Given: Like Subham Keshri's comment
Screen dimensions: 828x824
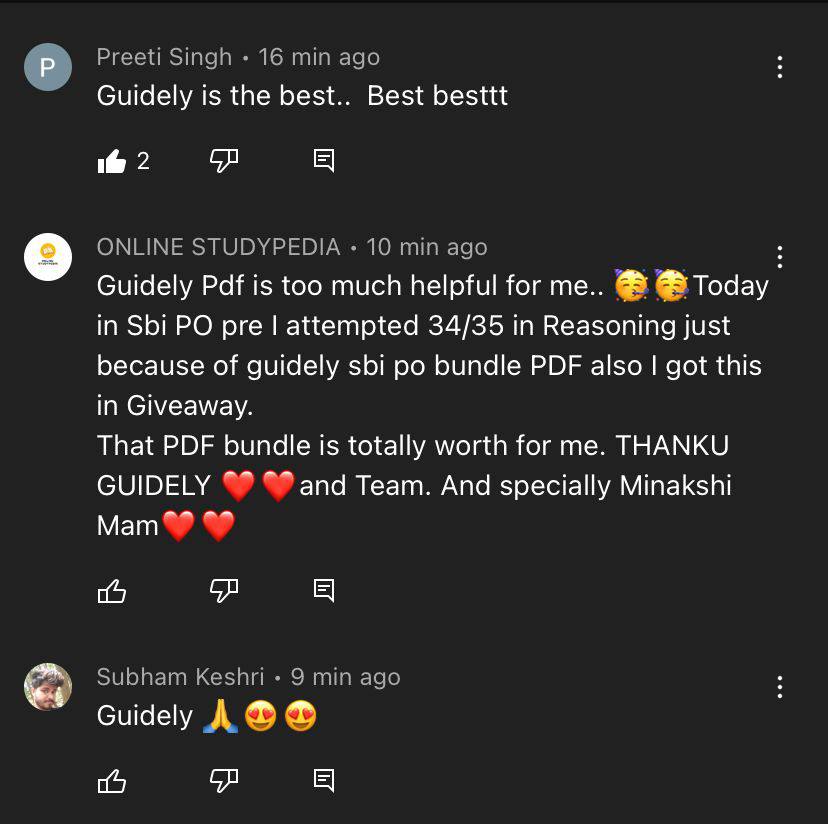Looking at the screenshot, I should [x=112, y=781].
